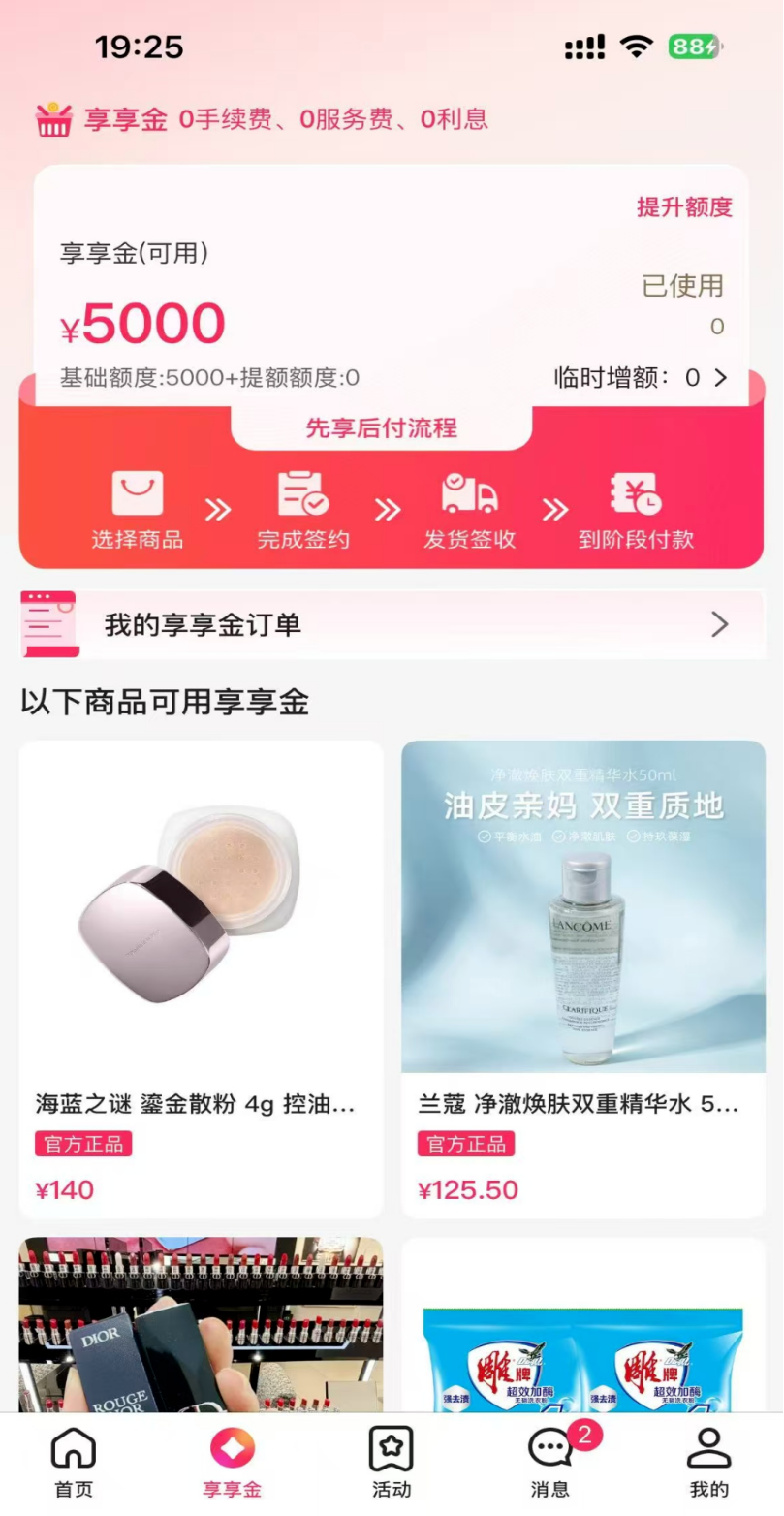Open 临时增额 details

[x=641, y=378]
